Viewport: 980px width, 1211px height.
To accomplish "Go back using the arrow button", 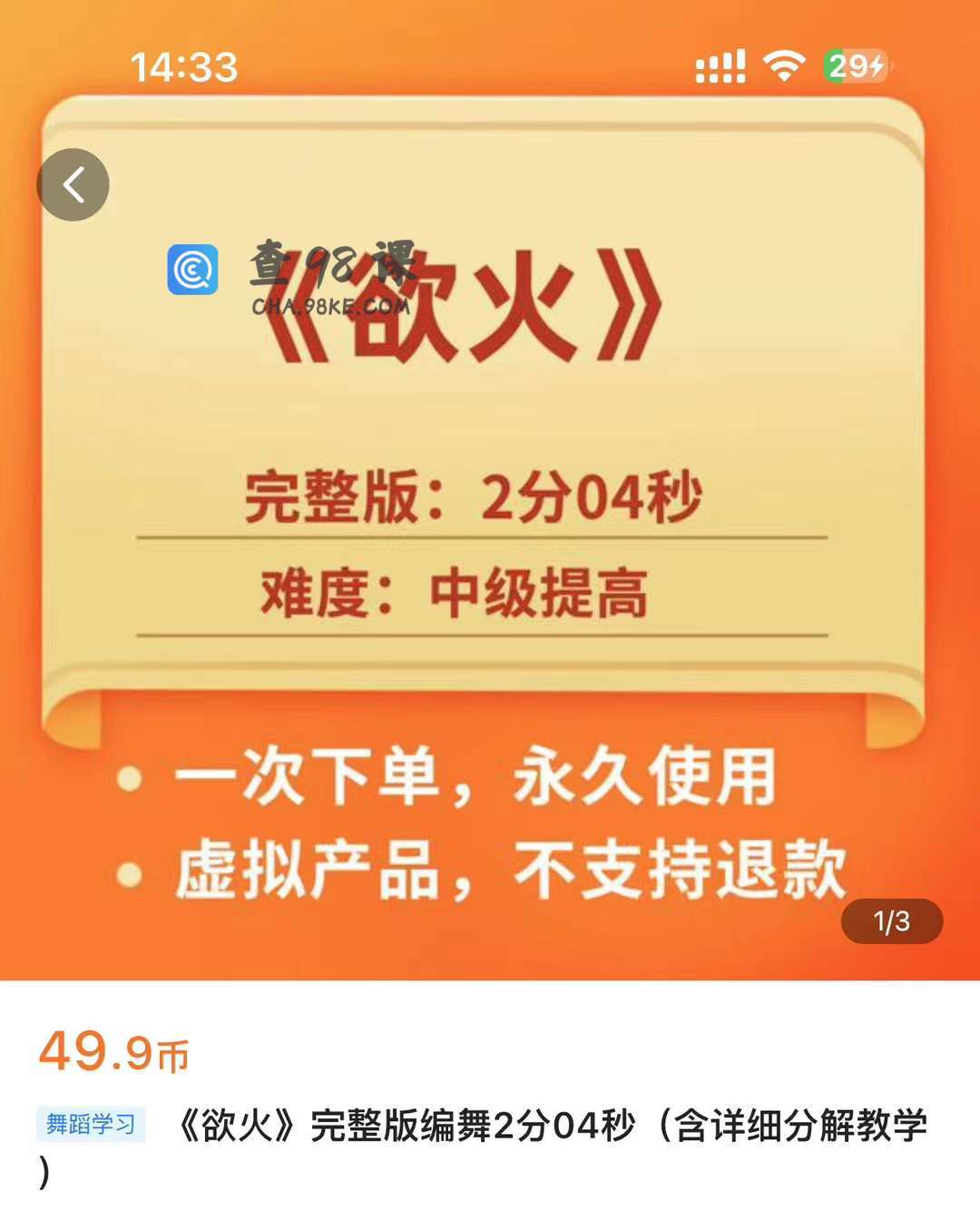I will coord(73,185).
